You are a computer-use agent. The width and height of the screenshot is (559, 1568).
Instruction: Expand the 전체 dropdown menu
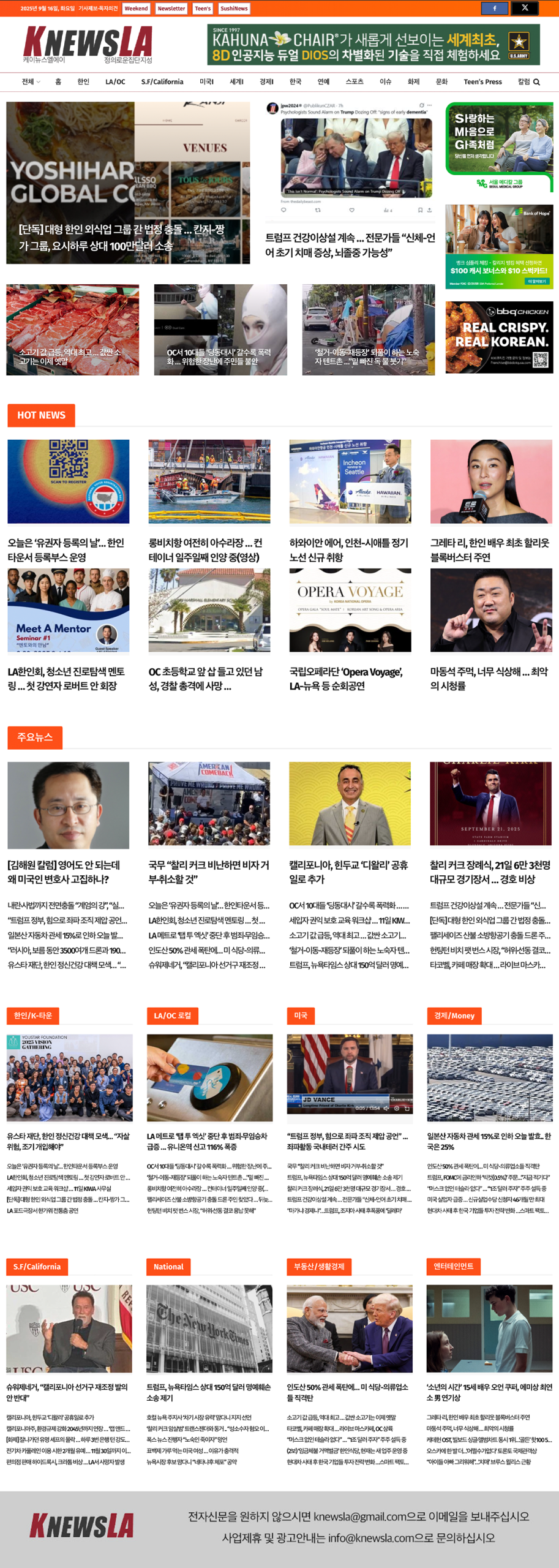pos(31,82)
